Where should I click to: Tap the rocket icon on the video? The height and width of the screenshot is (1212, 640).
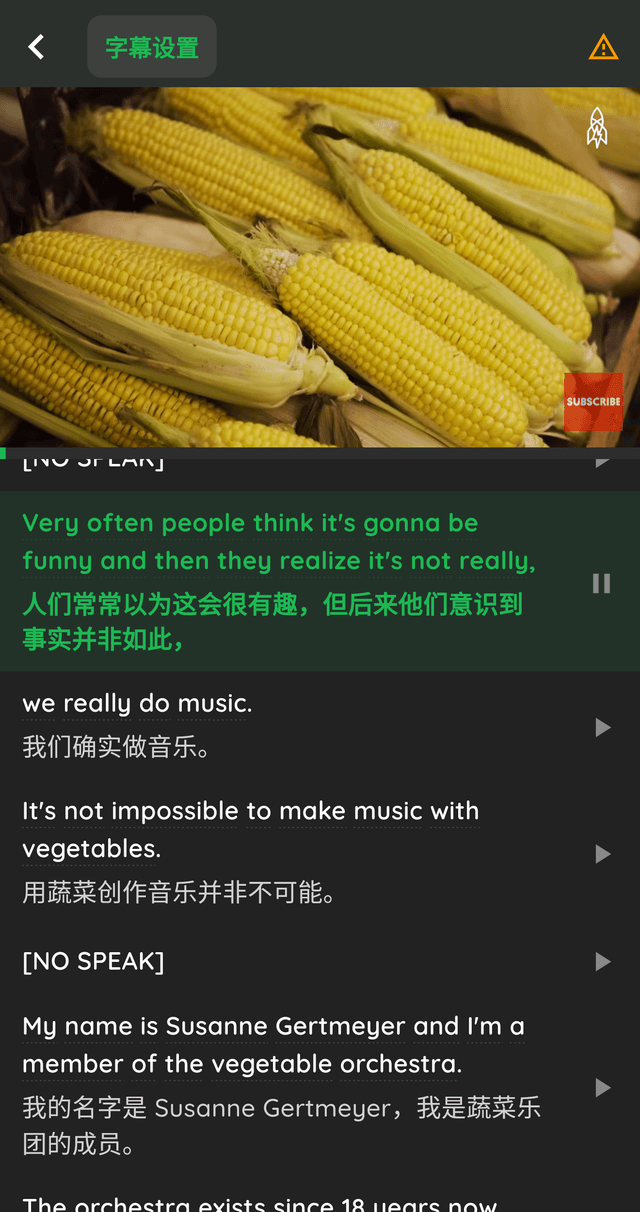pyautogui.click(x=597, y=128)
